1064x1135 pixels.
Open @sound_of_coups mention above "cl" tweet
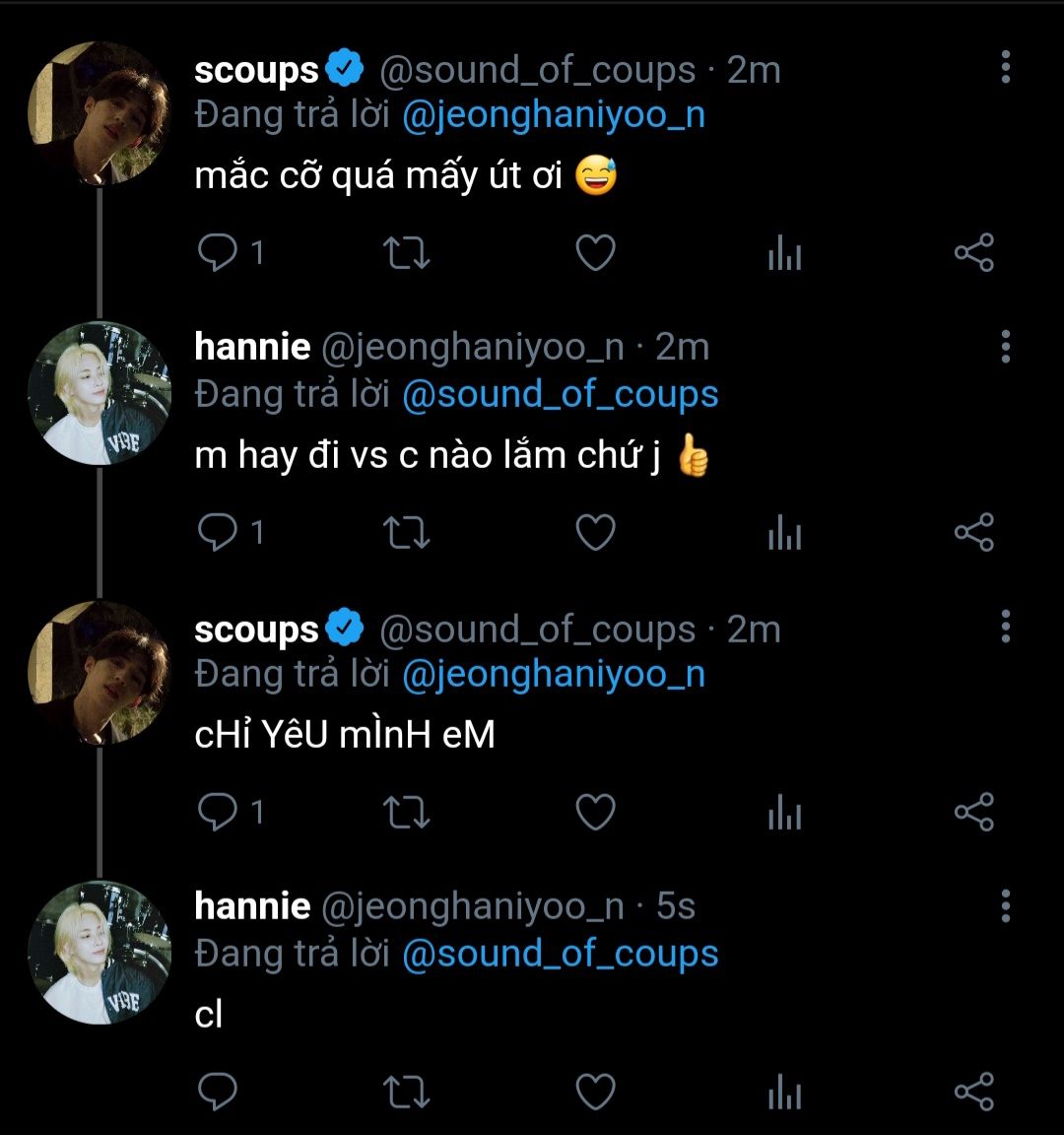coord(560,954)
